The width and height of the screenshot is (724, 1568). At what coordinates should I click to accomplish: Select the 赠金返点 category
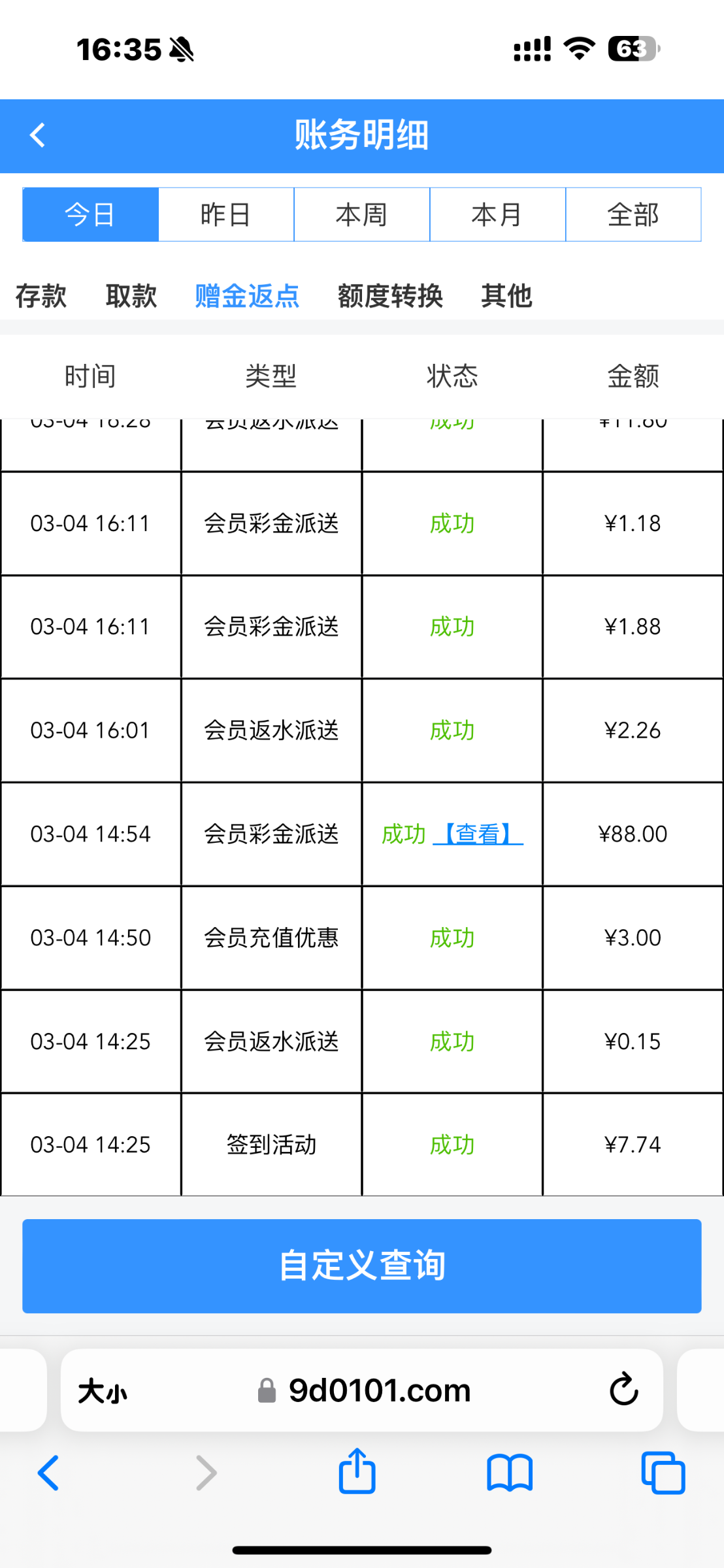pyautogui.click(x=247, y=296)
